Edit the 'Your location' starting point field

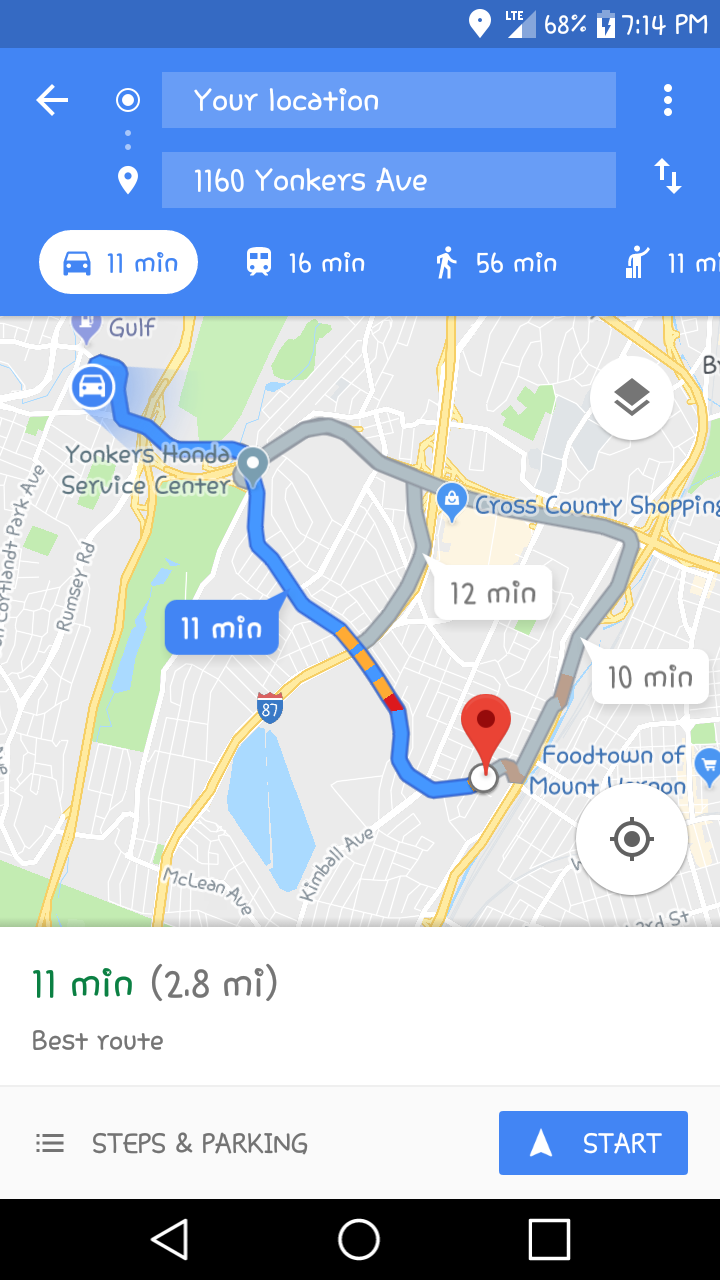388,100
